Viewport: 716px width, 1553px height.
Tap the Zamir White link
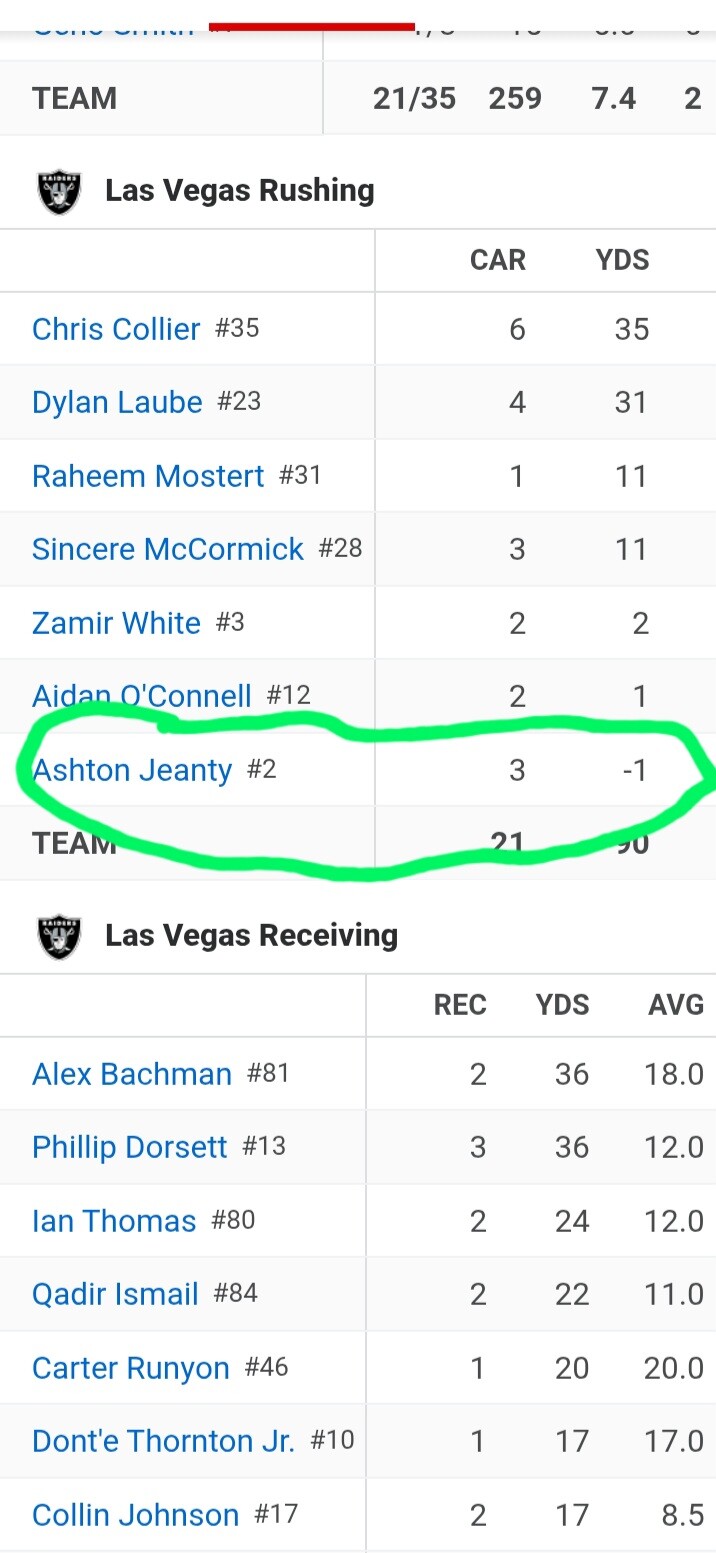[x=116, y=623]
